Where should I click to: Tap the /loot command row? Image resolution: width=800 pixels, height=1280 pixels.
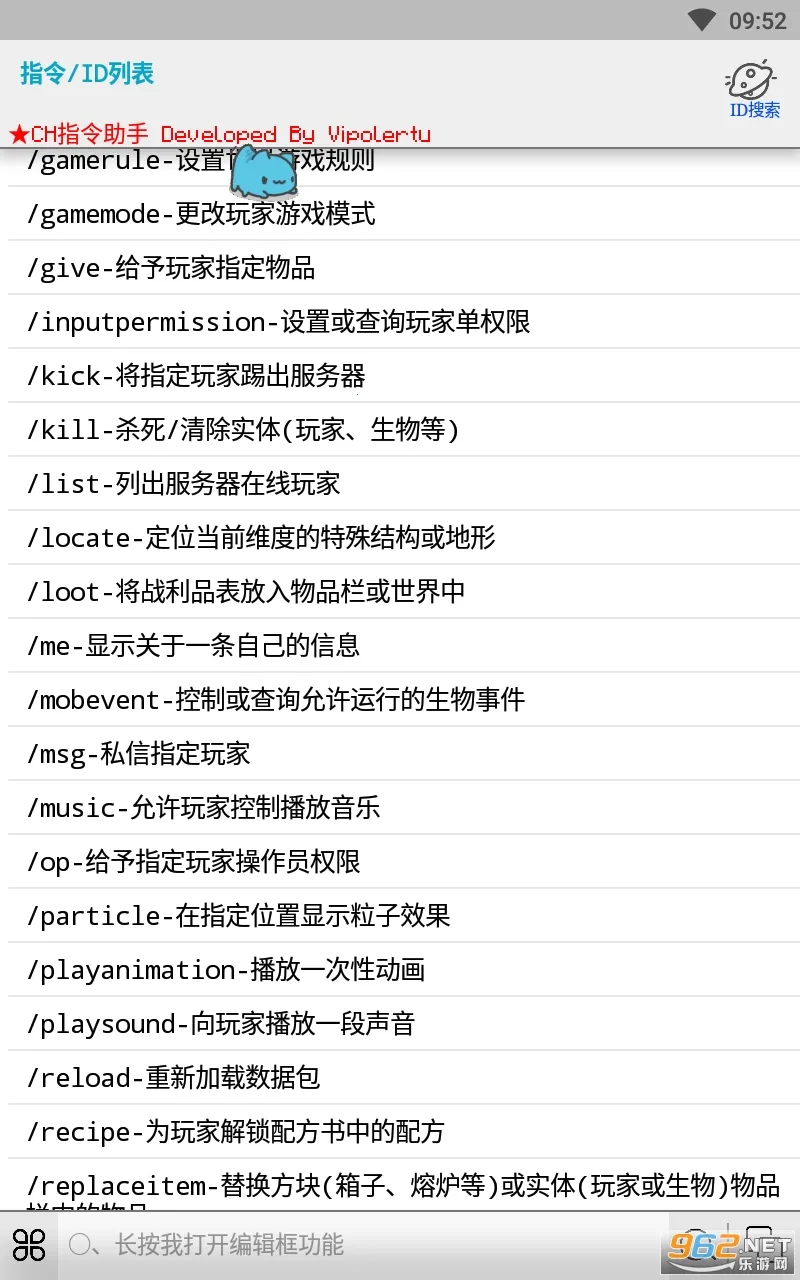[x=400, y=592]
